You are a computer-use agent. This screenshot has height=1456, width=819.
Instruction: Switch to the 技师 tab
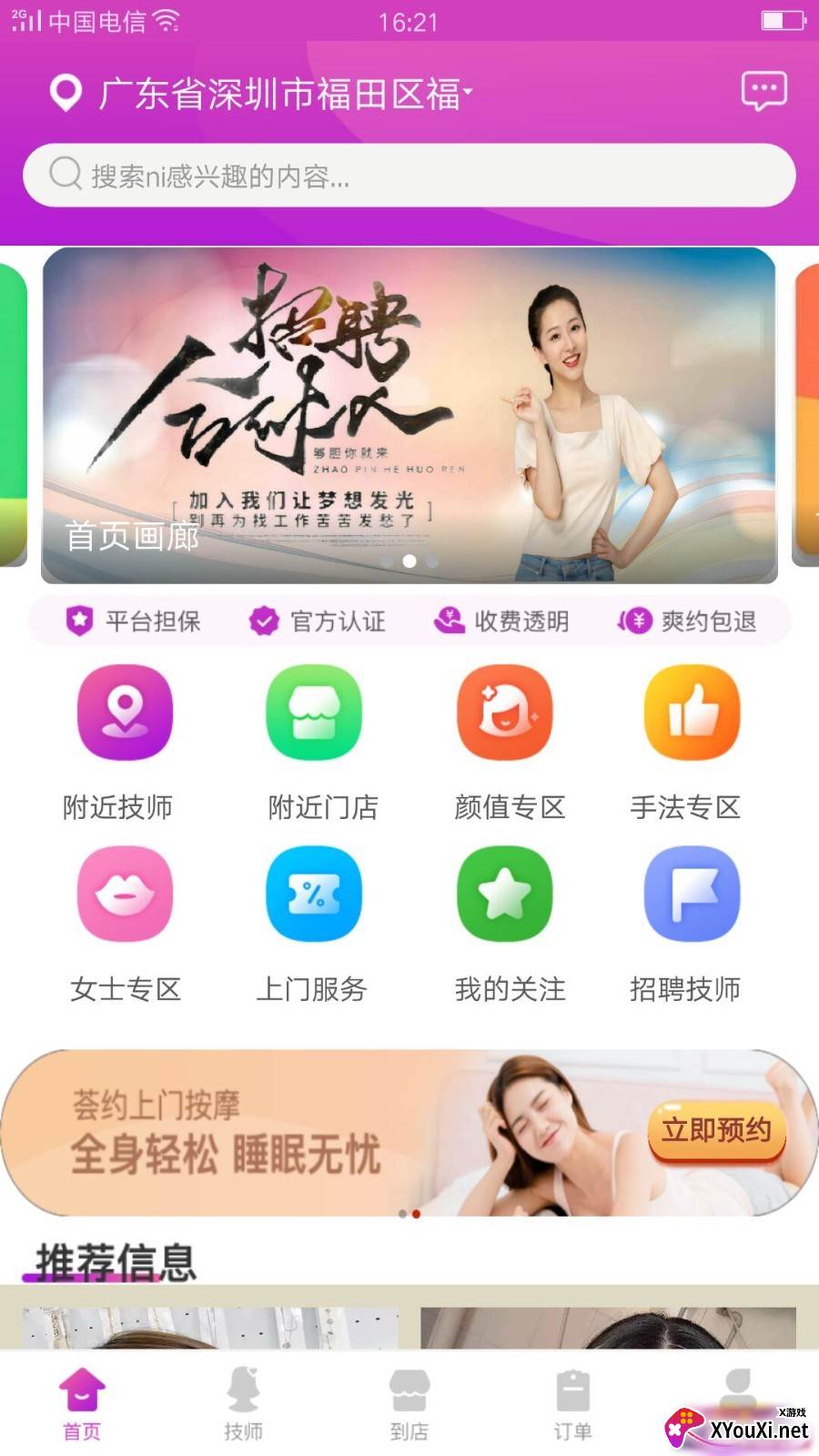[x=244, y=1405]
